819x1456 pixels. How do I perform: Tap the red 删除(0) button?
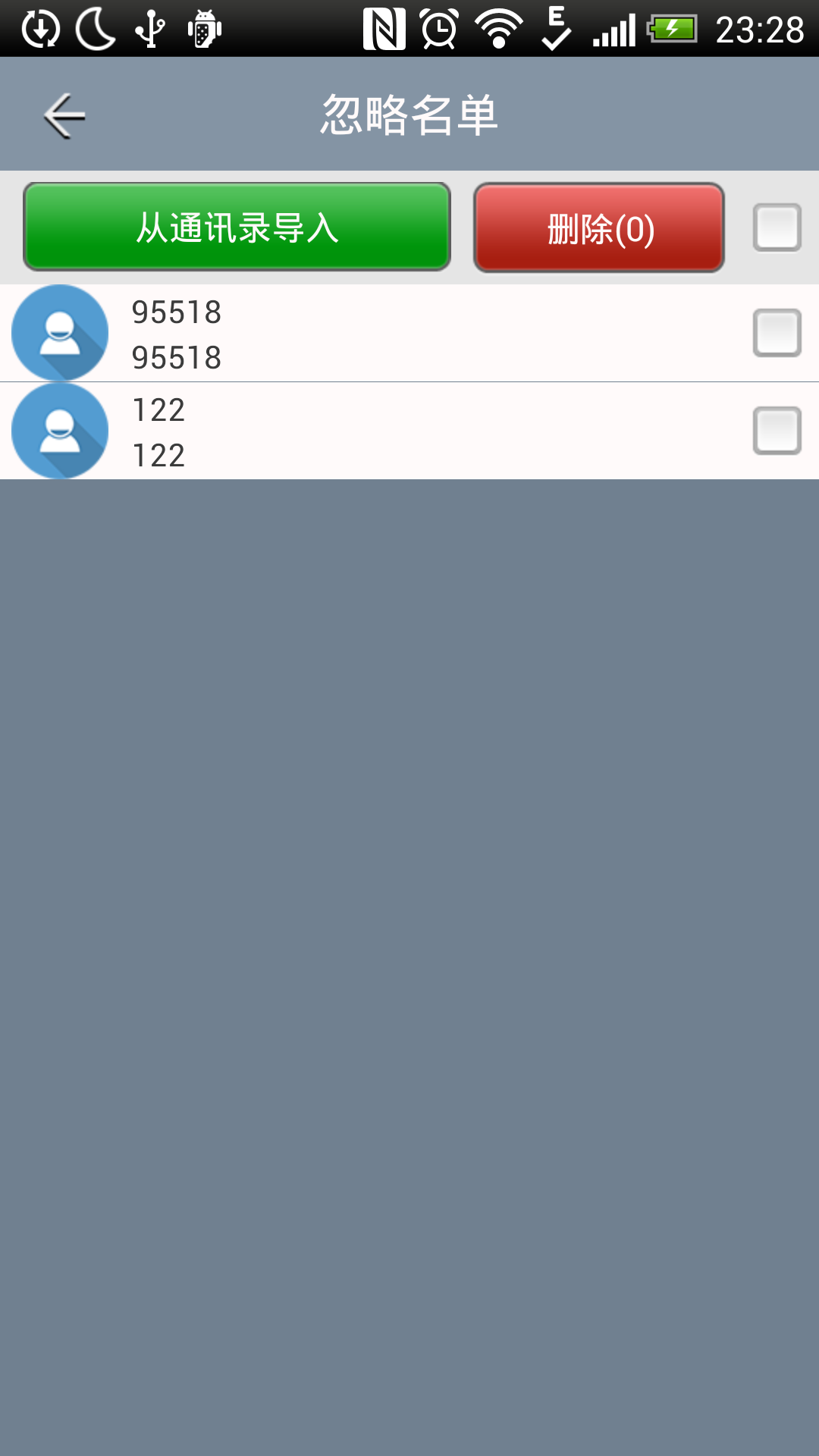[x=599, y=227]
